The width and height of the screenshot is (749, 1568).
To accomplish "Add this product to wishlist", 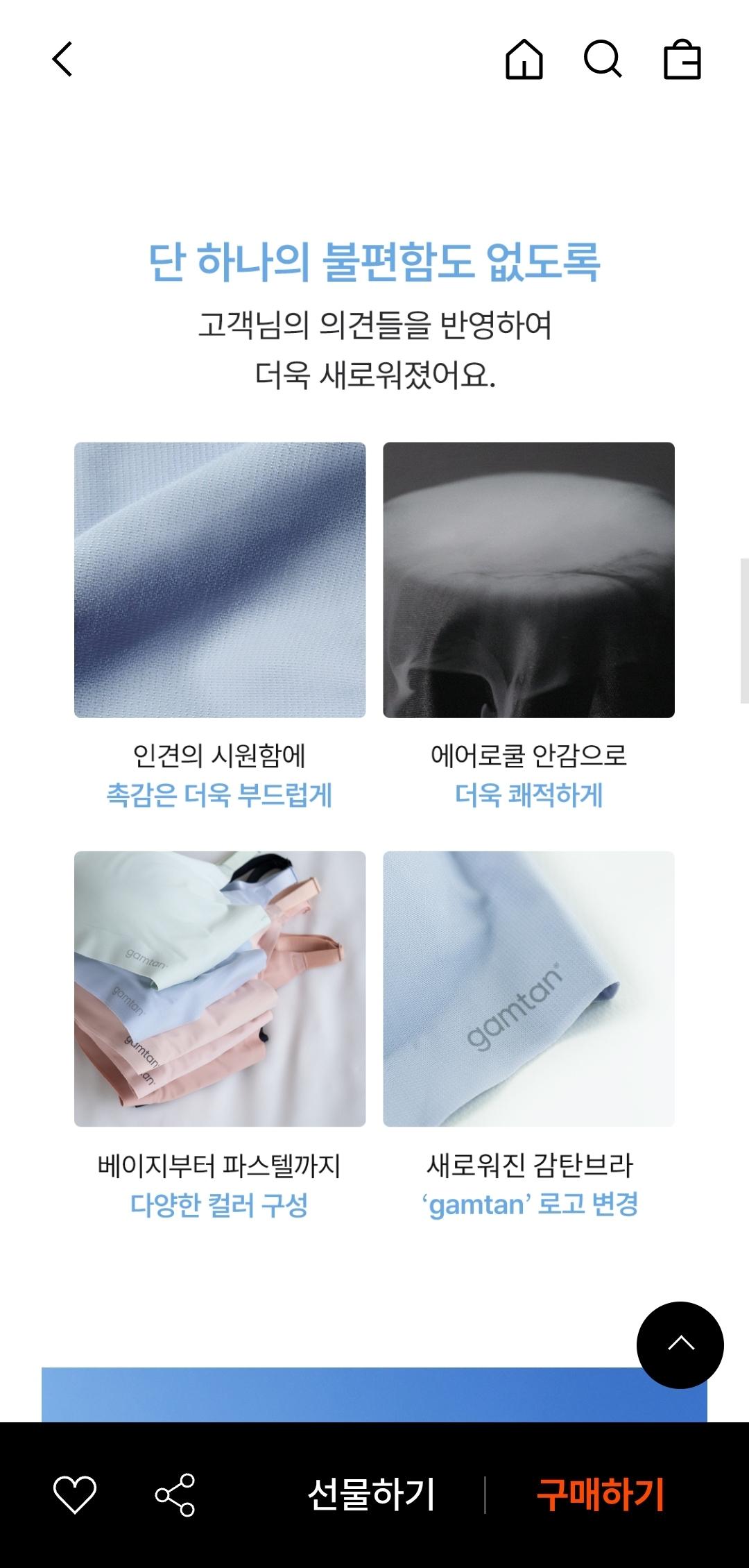I will (x=75, y=1494).
